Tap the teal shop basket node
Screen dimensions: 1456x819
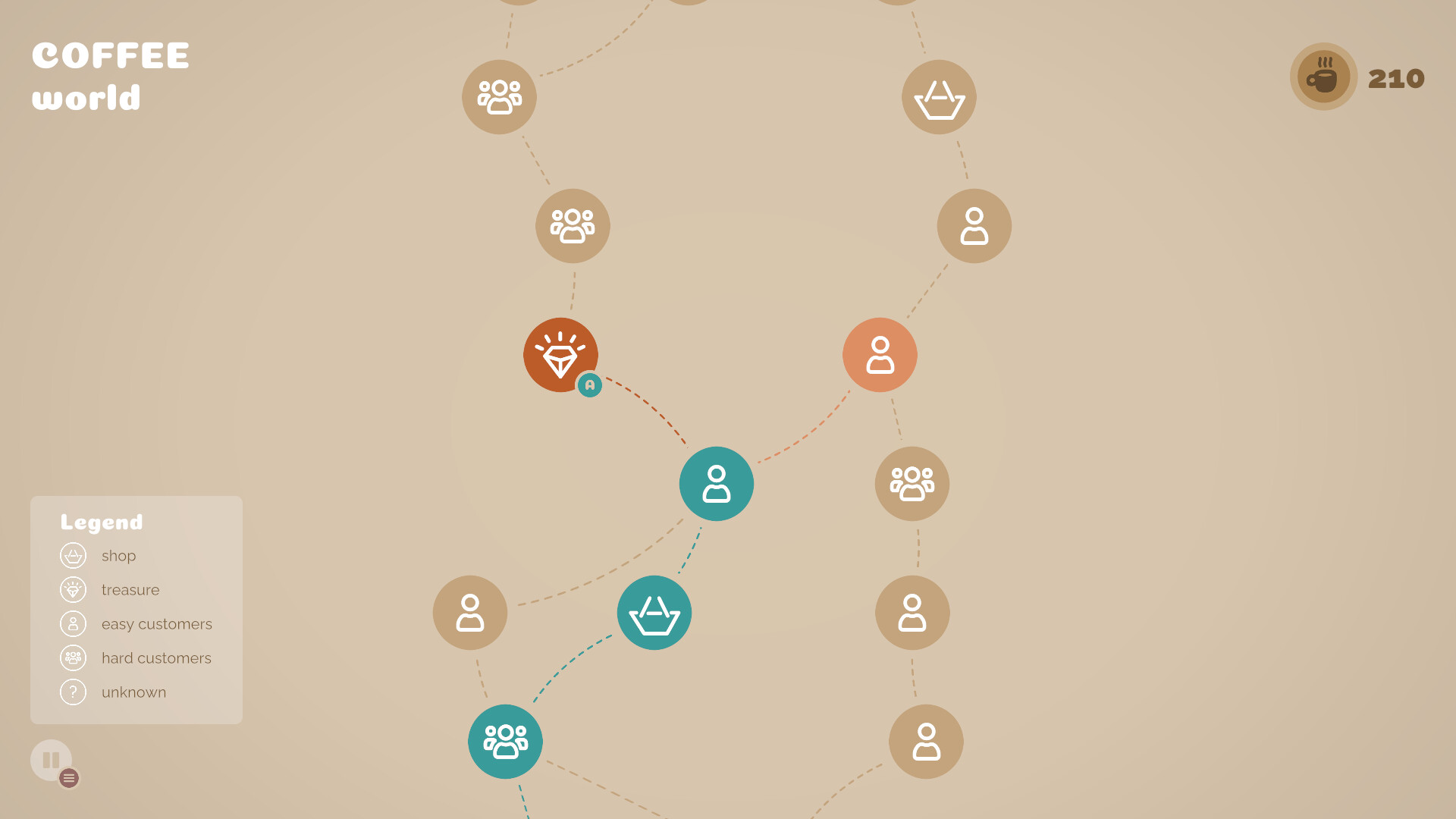coord(654,613)
